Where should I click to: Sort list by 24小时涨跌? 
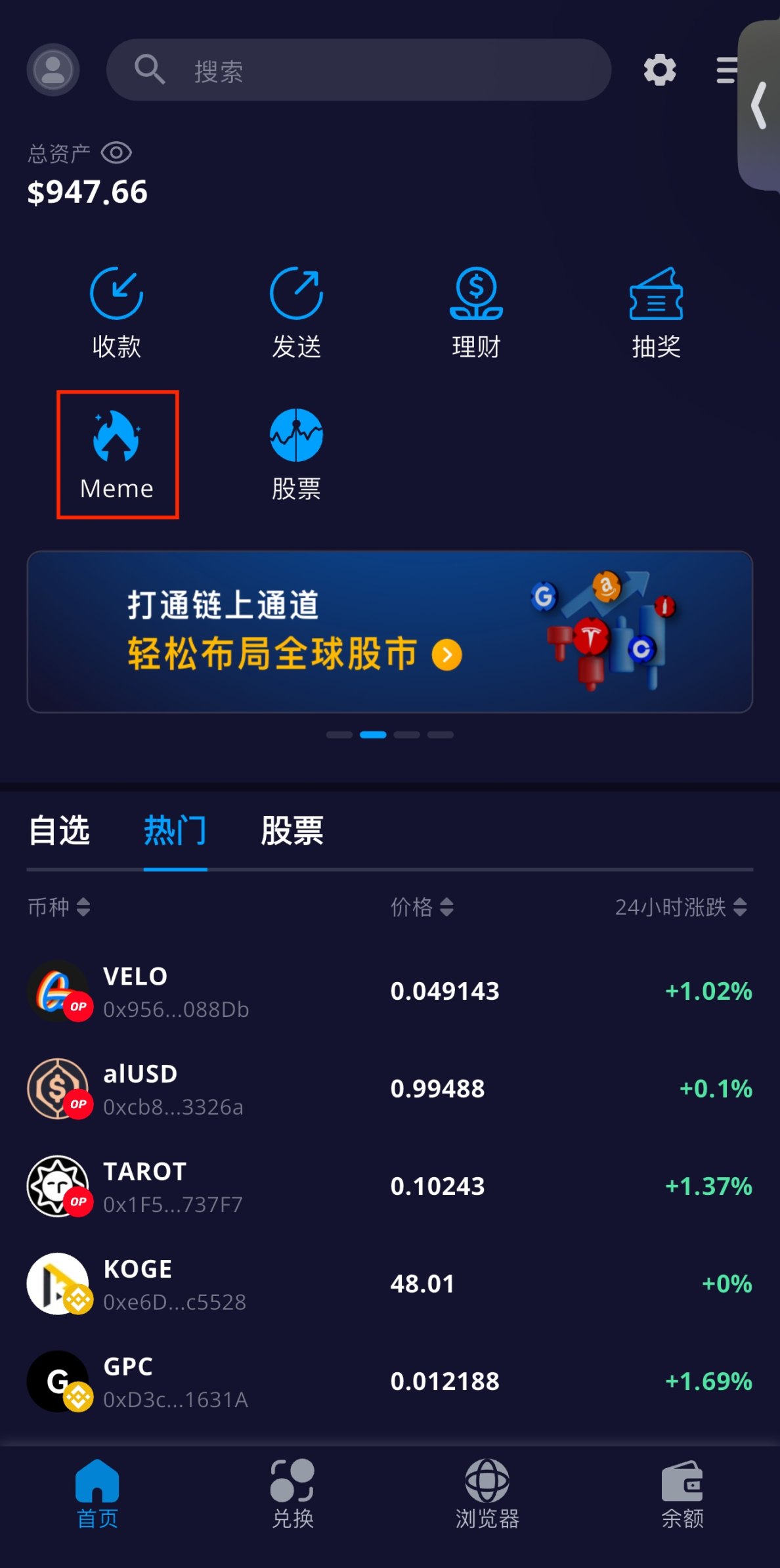coord(680,907)
